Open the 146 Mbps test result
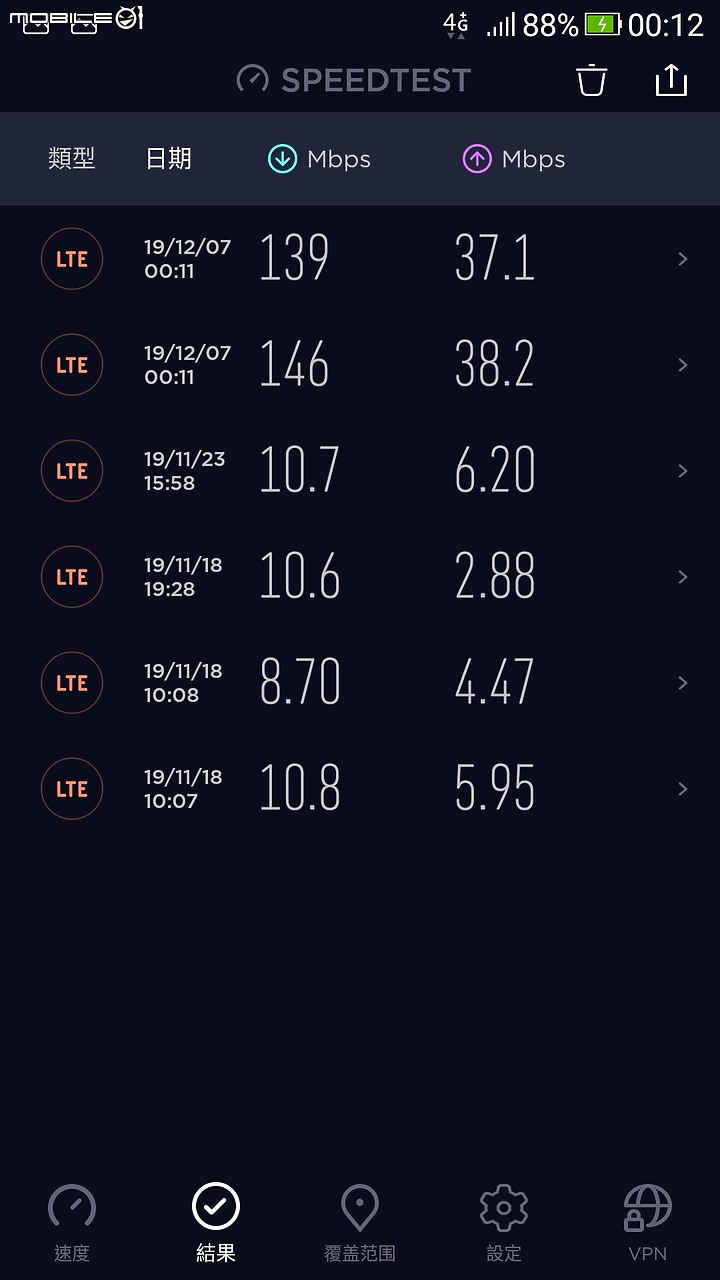 tap(360, 365)
